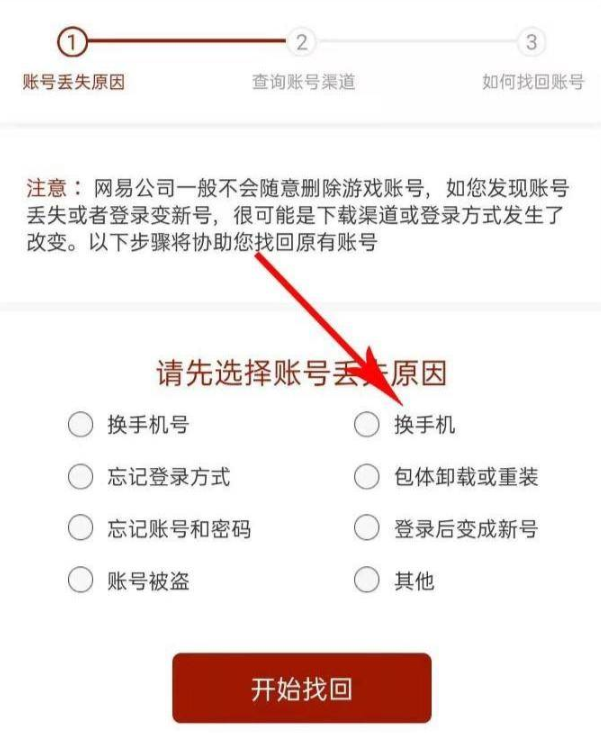Image resolution: width=601 pixels, height=749 pixels.
Task: Choose 换手机 as the loss reason
Action: coord(367,425)
